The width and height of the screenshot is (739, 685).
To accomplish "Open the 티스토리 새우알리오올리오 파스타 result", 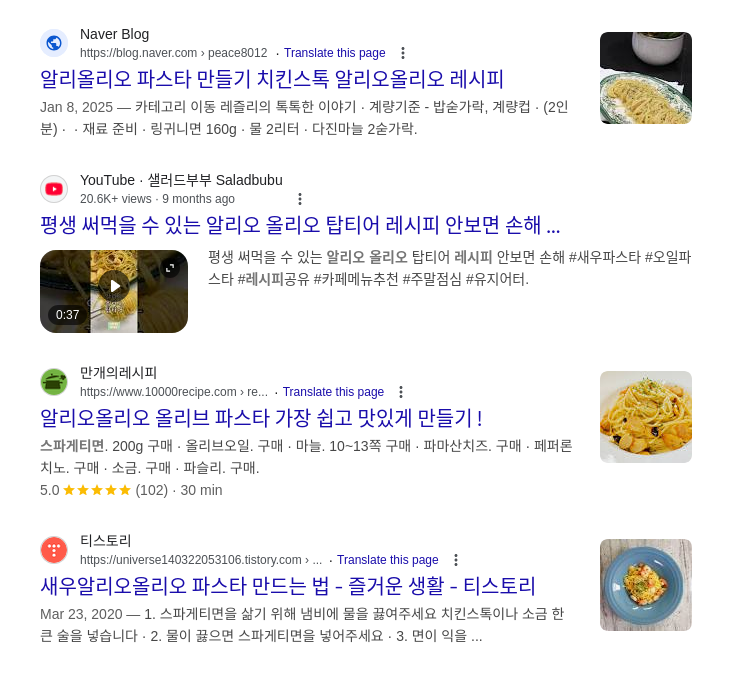I will [287, 586].
